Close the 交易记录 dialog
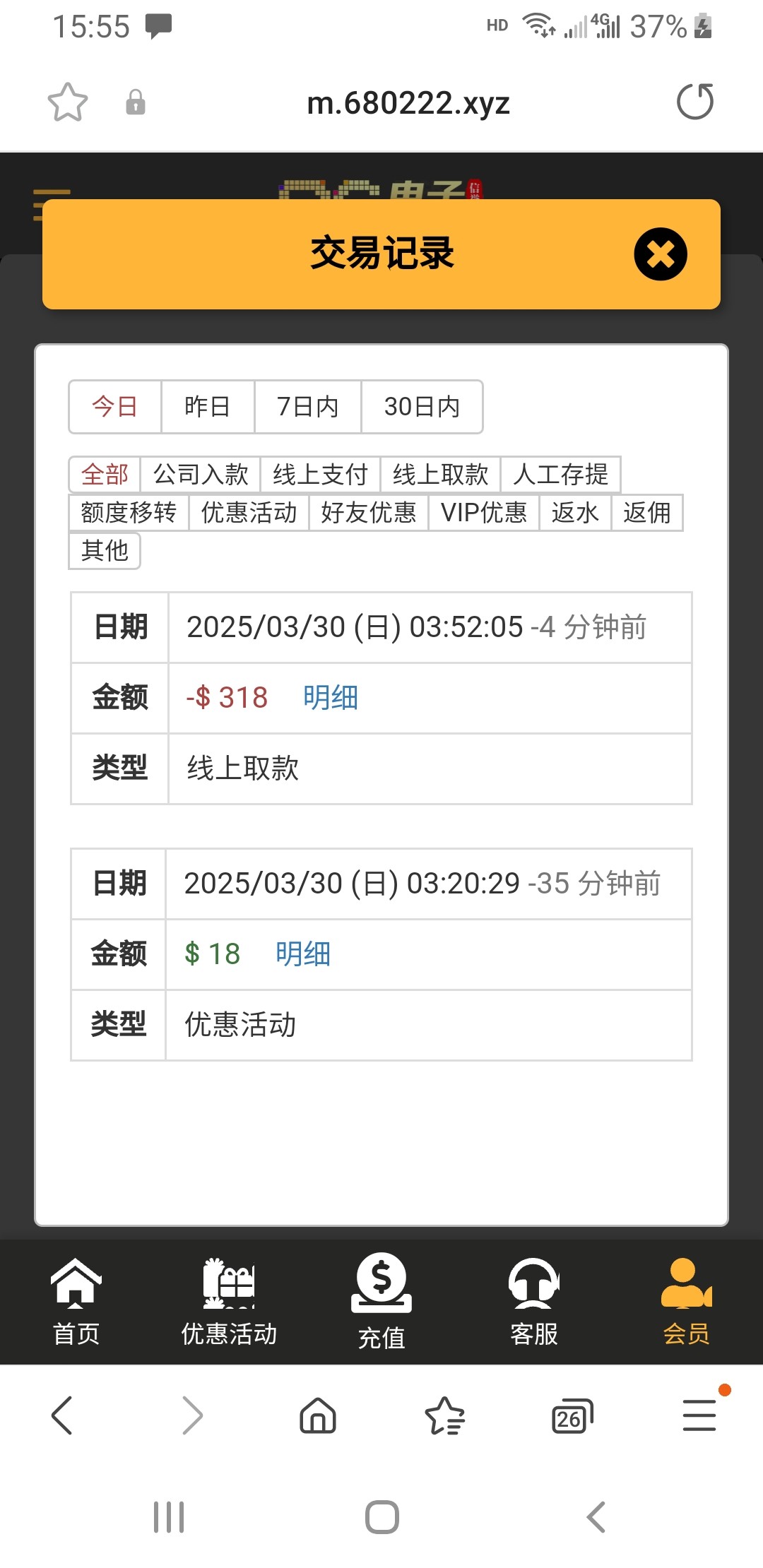 (660, 254)
